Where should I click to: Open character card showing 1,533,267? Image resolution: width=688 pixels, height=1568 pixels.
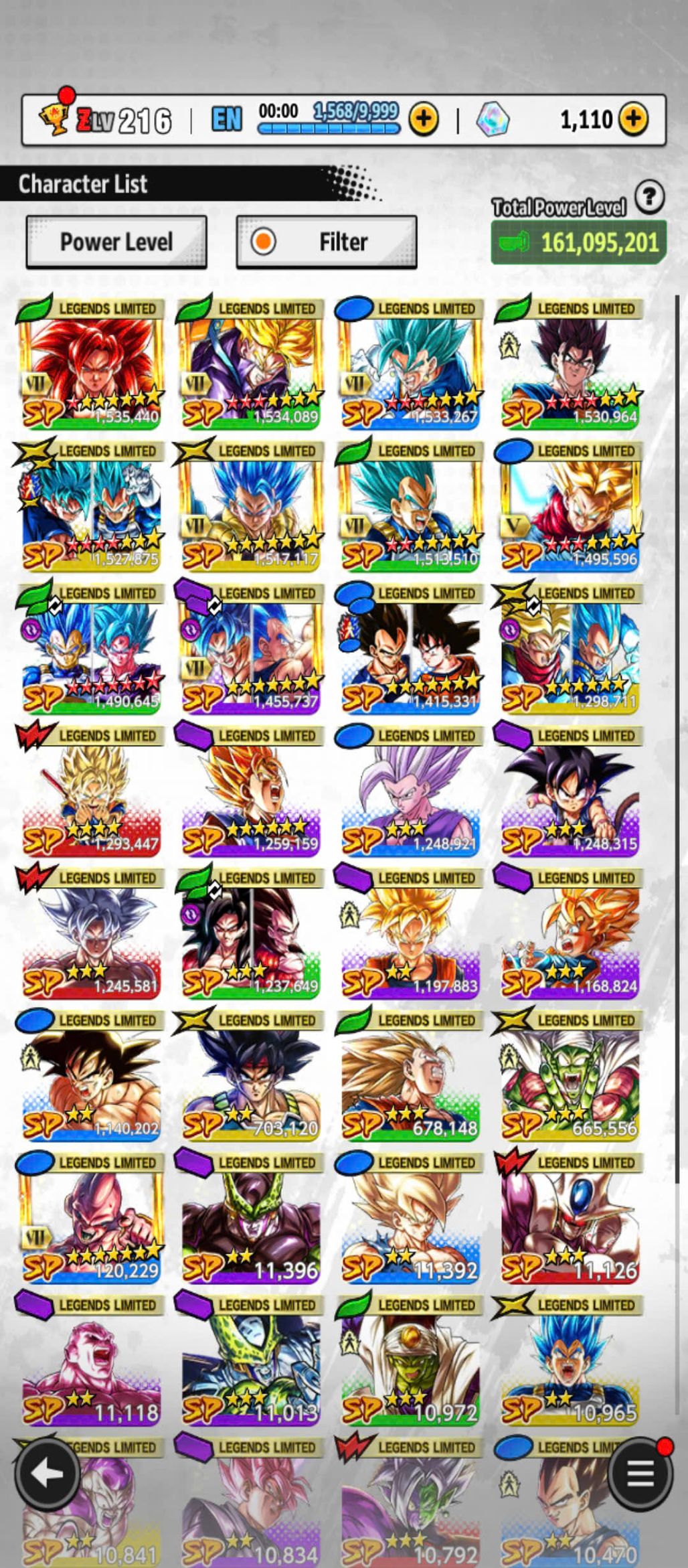[x=410, y=365]
